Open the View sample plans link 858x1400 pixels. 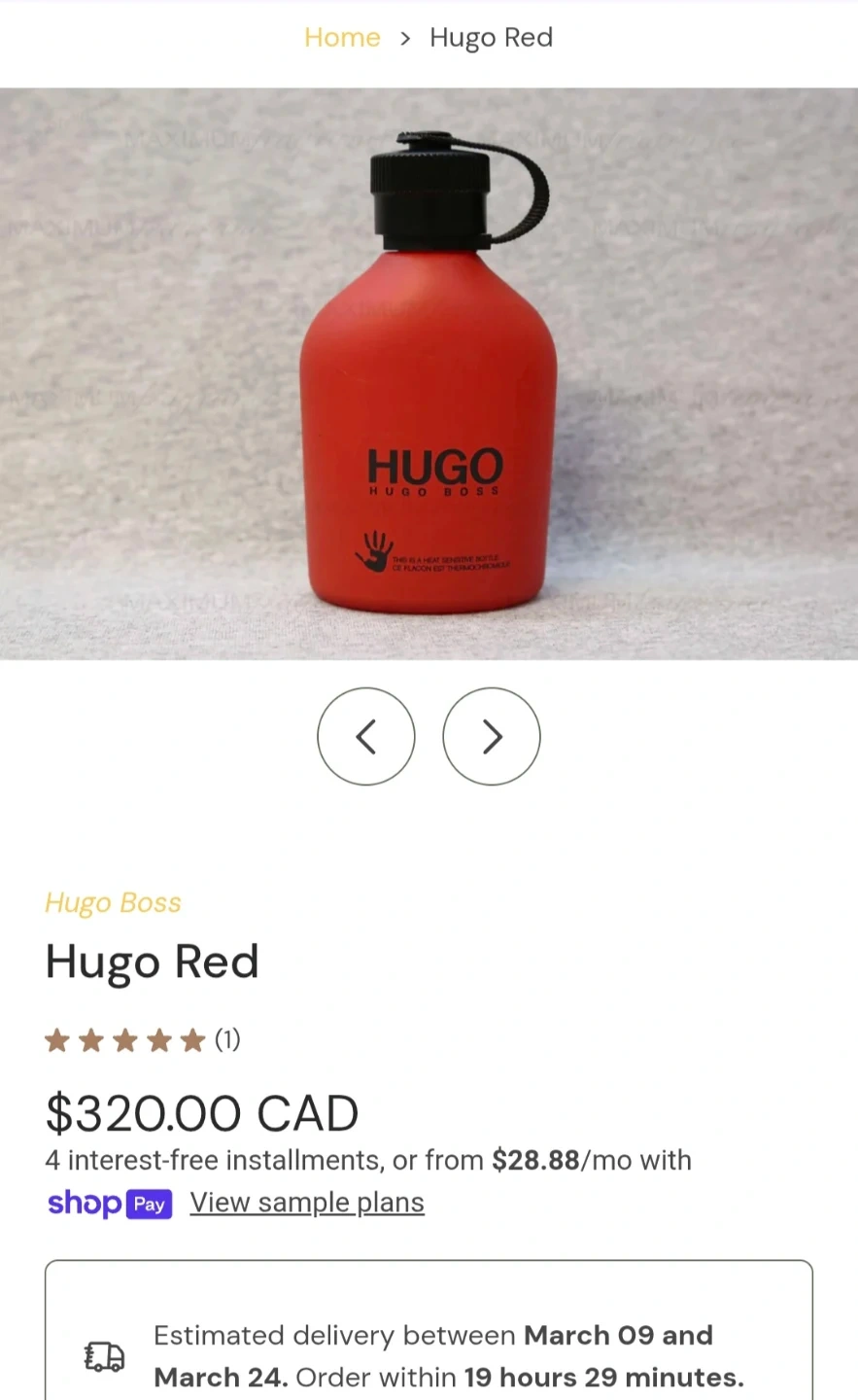[307, 1203]
